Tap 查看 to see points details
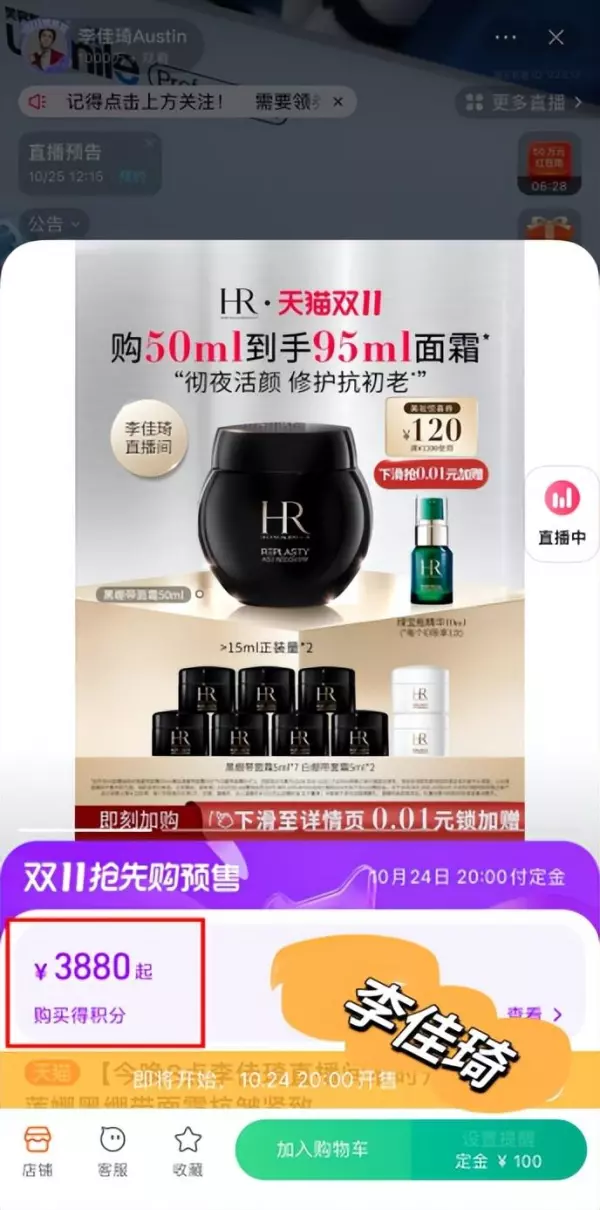The width and height of the screenshot is (600, 1210). [x=535, y=1014]
